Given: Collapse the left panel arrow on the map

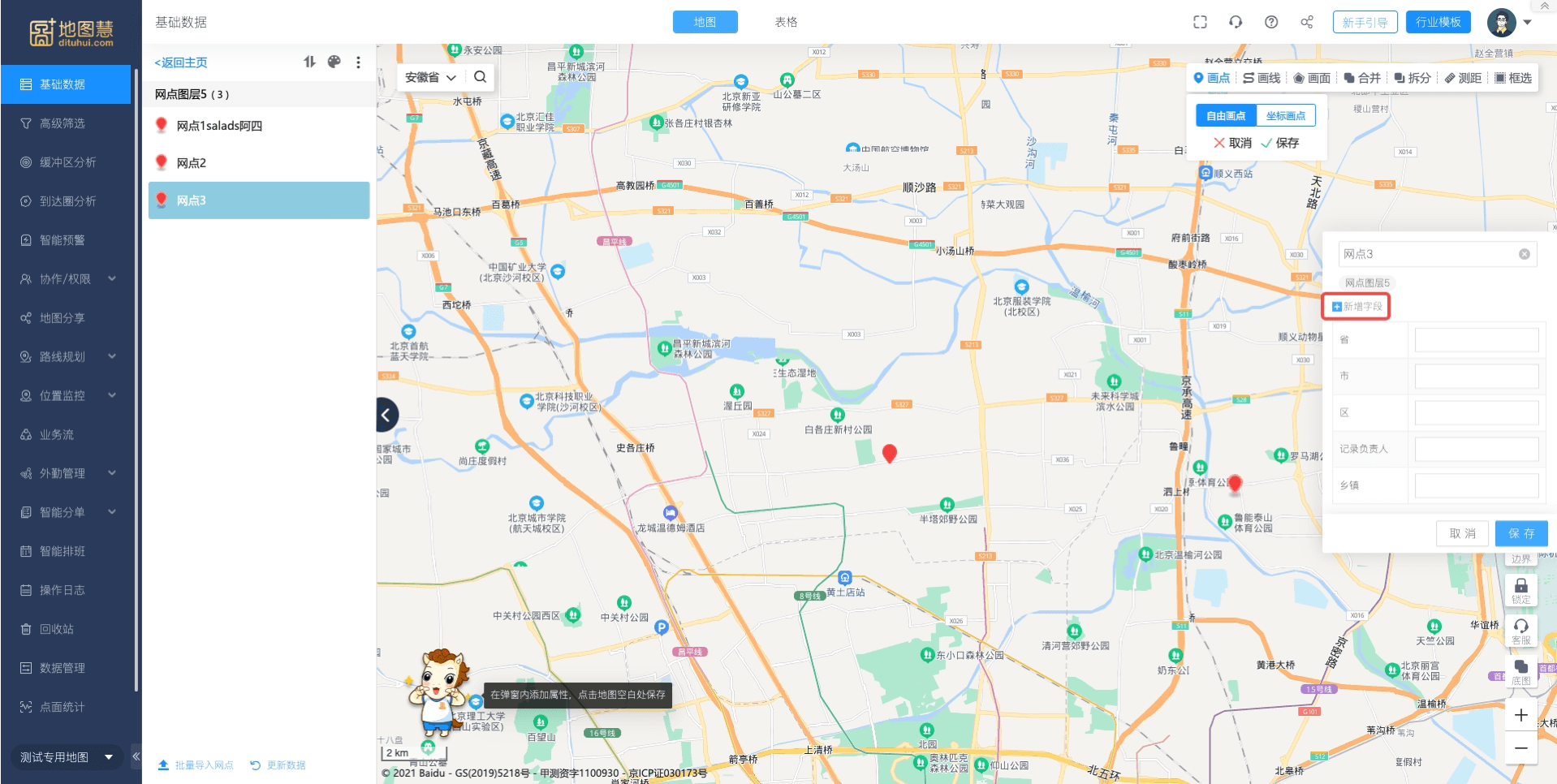Looking at the screenshot, I should point(386,415).
